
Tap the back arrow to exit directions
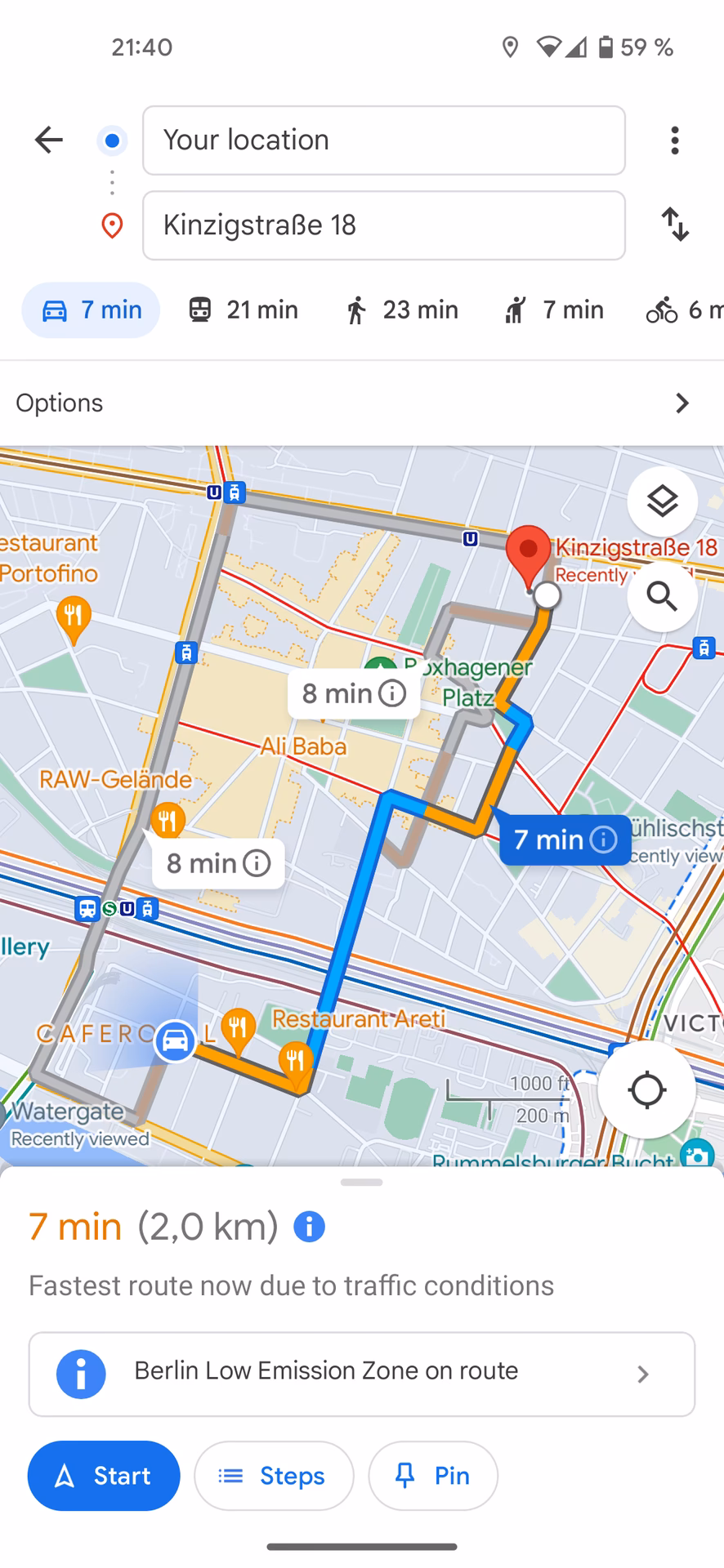coord(48,140)
